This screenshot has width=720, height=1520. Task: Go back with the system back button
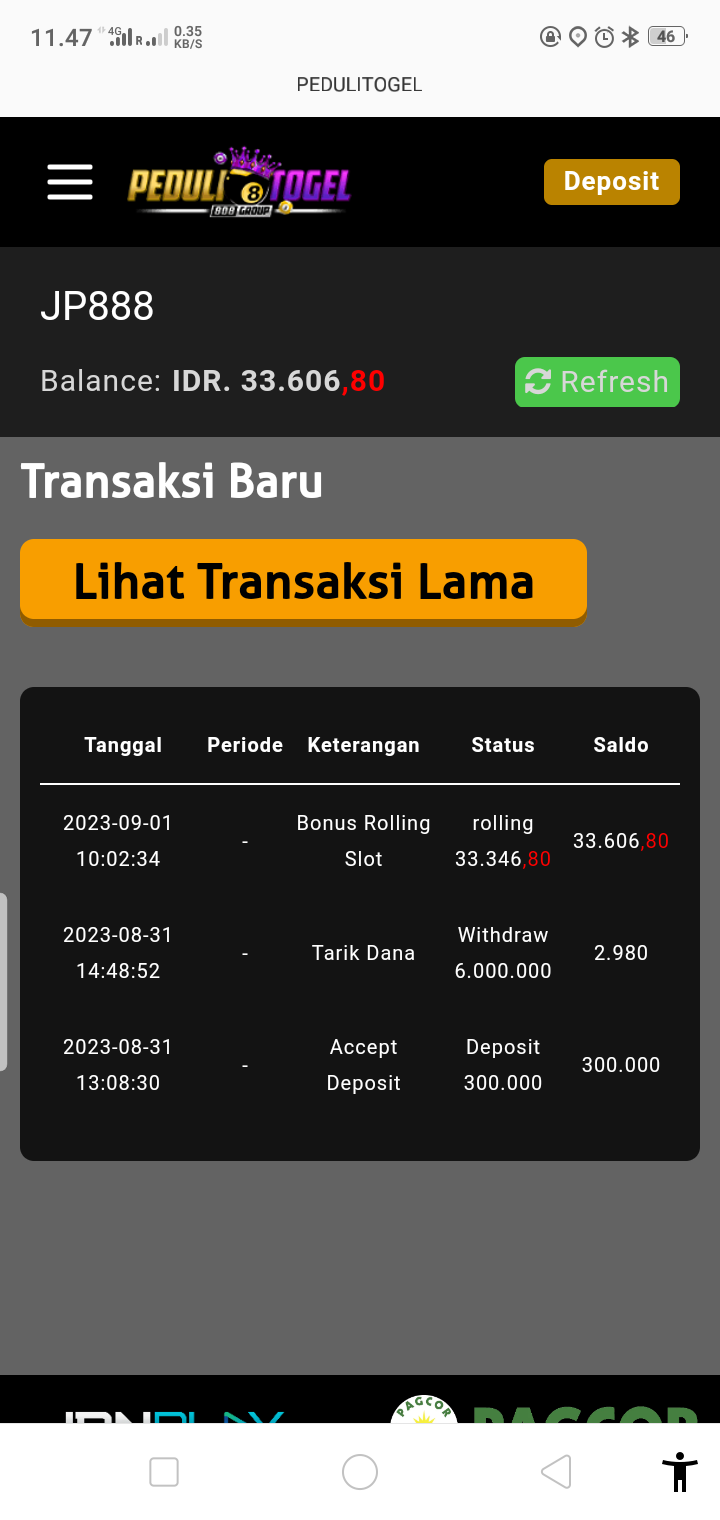click(x=556, y=1472)
